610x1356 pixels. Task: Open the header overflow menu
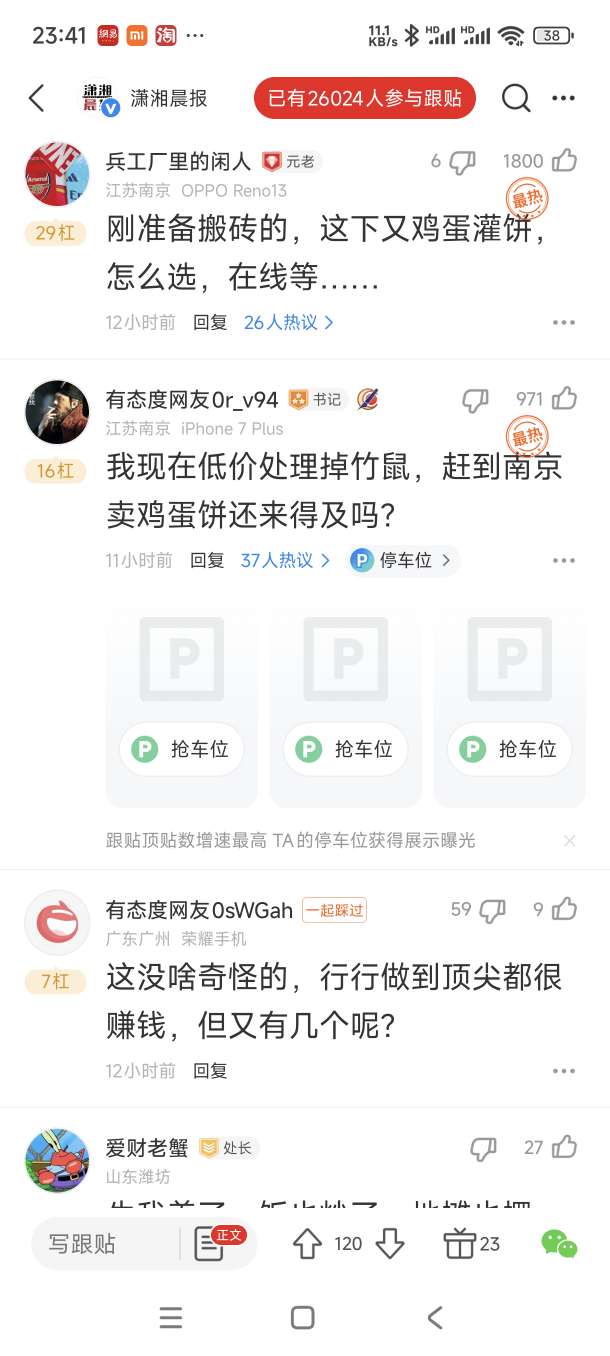(x=564, y=98)
